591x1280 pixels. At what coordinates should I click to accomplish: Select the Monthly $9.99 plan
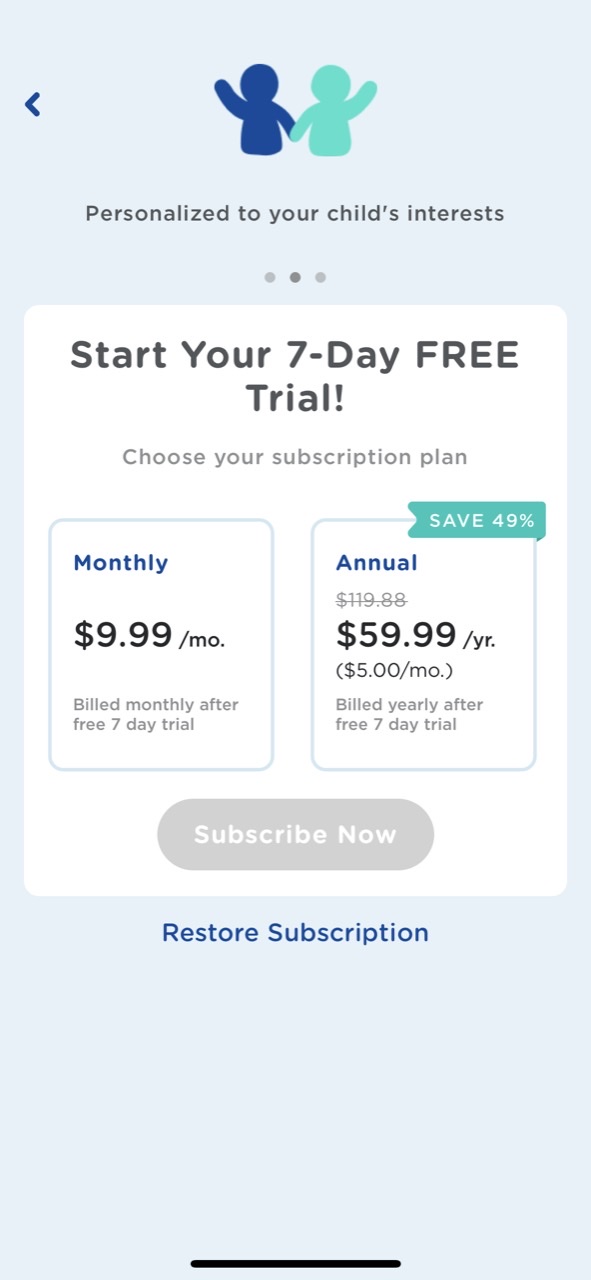[x=161, y=645]
